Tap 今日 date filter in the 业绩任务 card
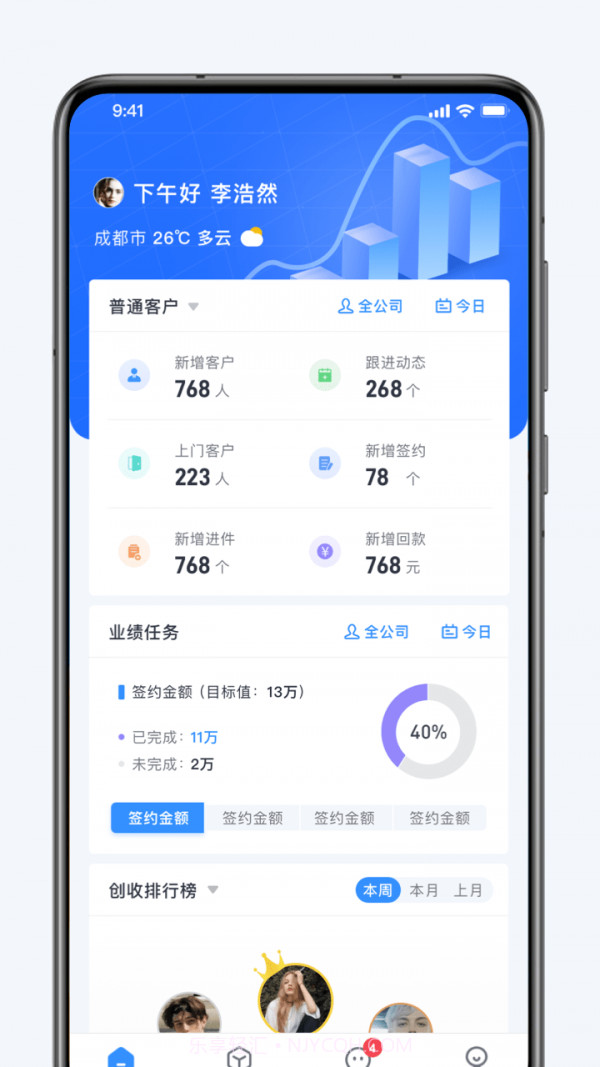The height and width of the screenshot is (1067, 600). click(x=466, y=632)
